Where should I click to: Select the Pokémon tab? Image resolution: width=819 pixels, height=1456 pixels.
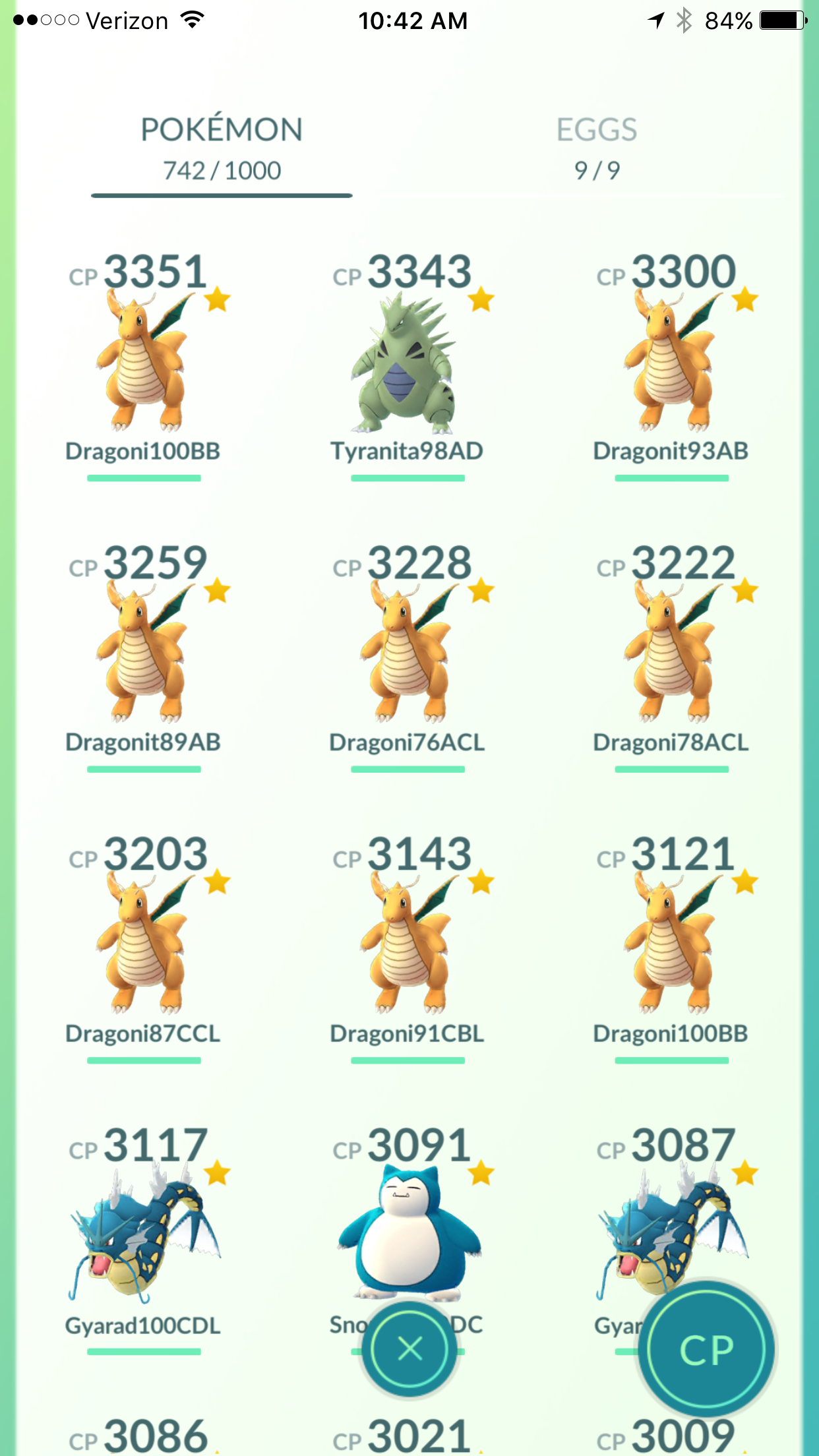click(222, 149)
